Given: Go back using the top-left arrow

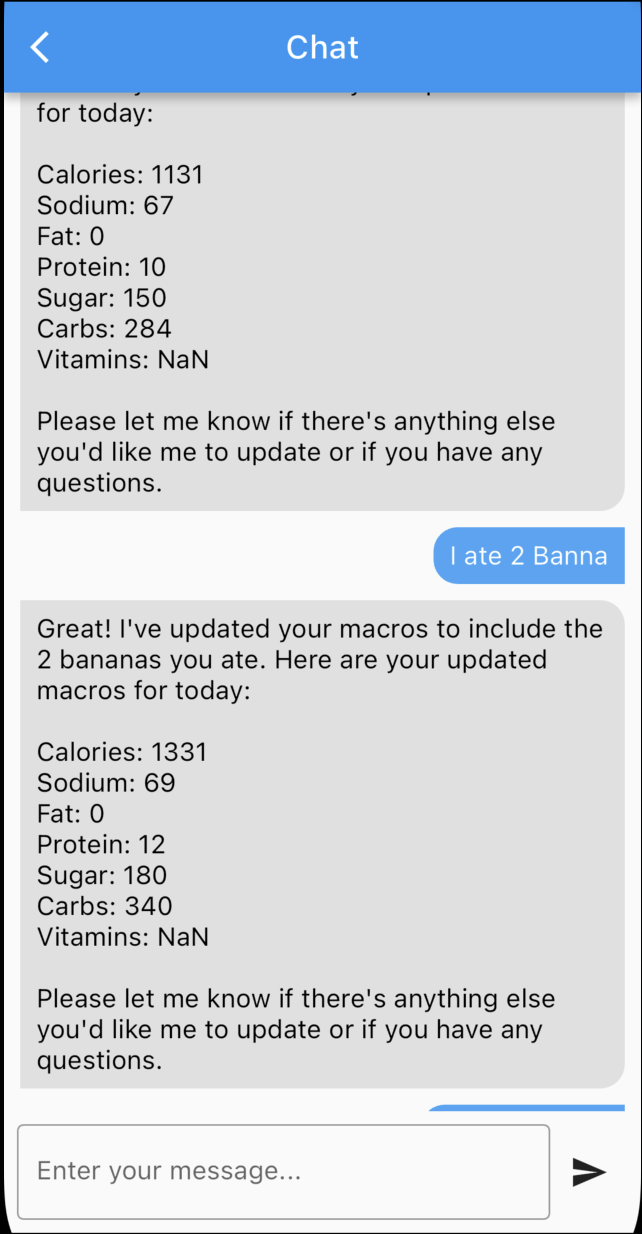Looking at the screenshot, I should pyautogui.click(x=40, y=47).
